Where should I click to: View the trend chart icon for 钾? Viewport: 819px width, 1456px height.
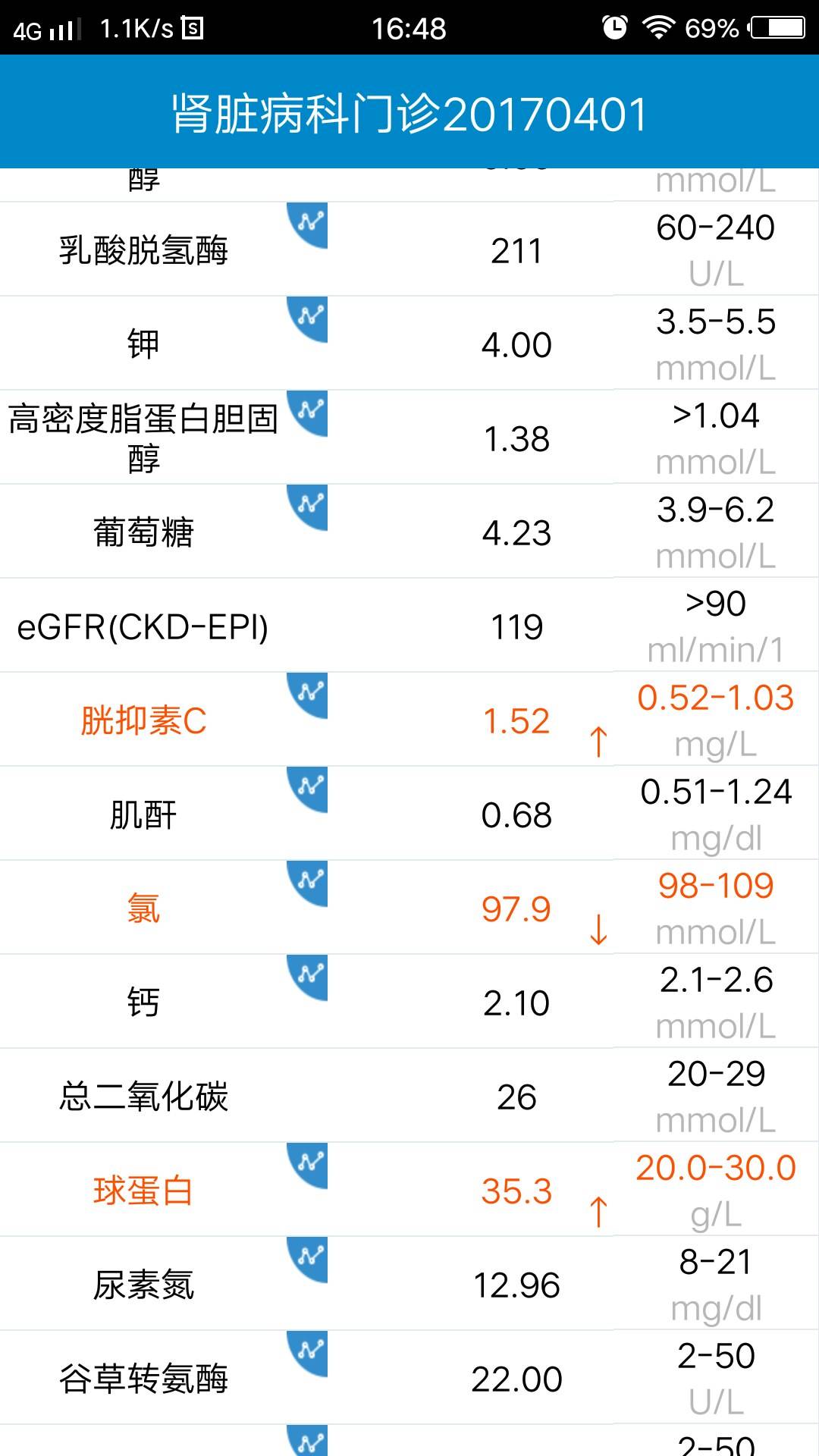(x=310, y=316)
